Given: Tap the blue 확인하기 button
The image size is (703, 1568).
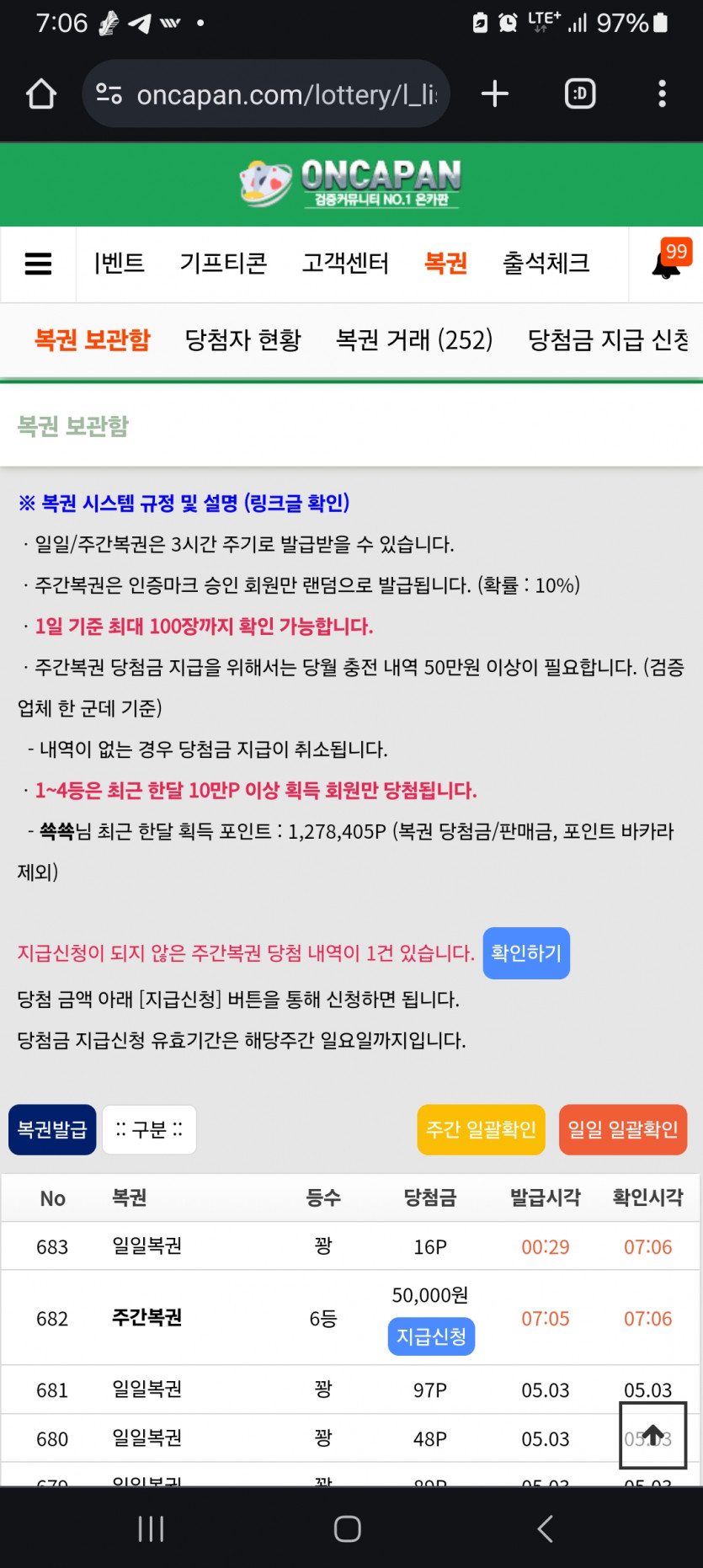Looking at the screenshot, I should [x=525, y=953].
